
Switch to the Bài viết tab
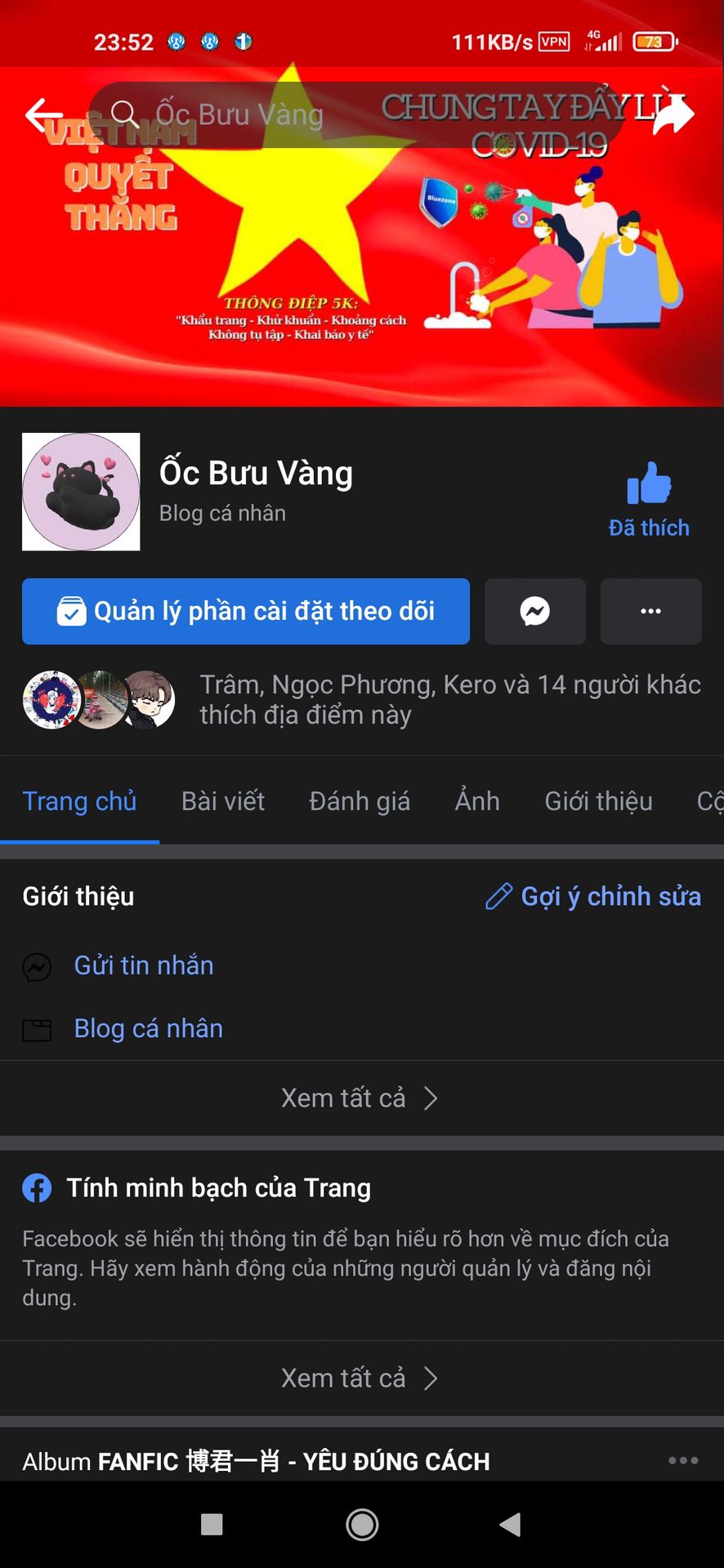coord(223,801)
